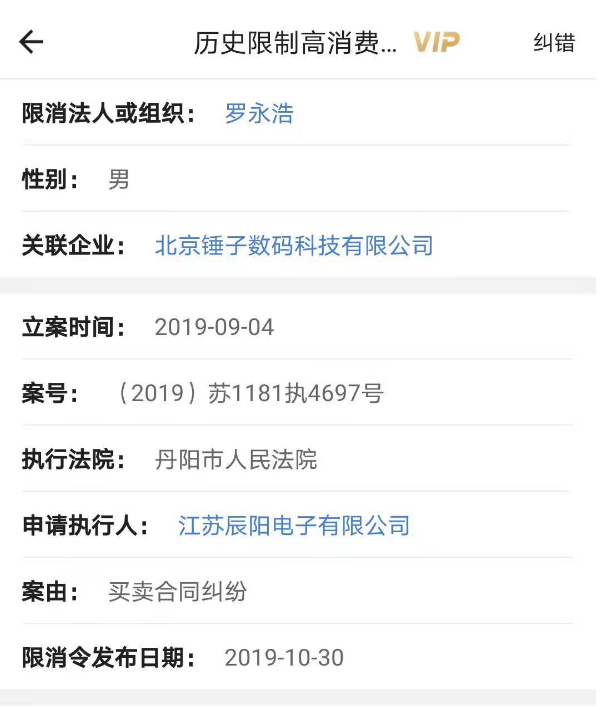This screenshot has height=709, width=607.
Task: Go back using the arrow icon
Action: [32, 42]
